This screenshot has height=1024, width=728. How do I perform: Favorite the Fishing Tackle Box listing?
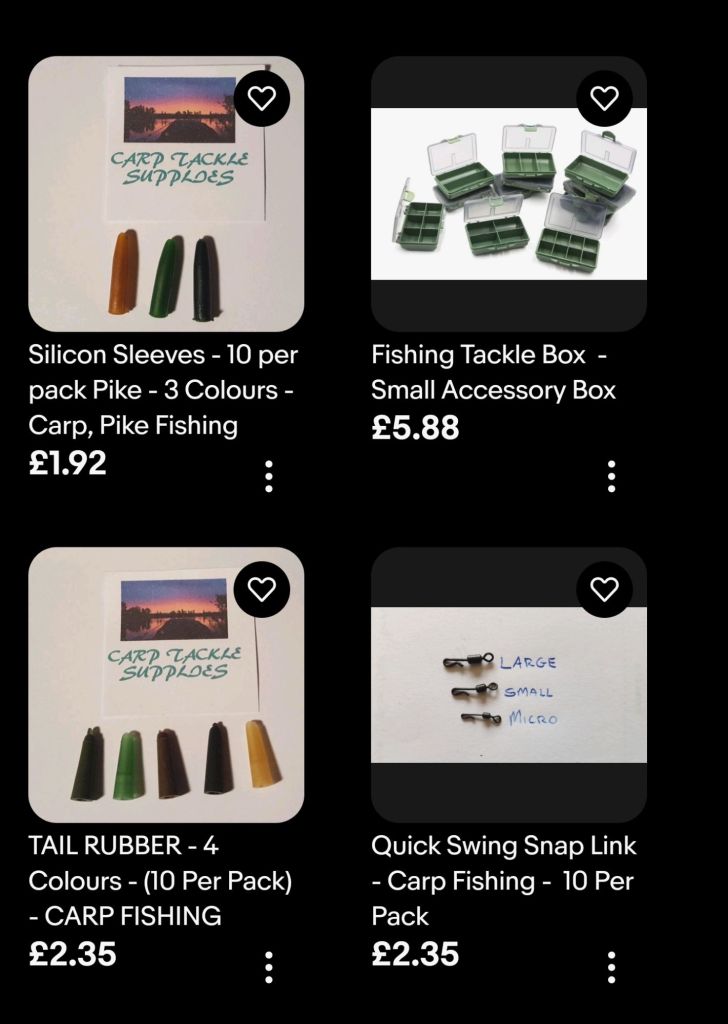click(604, 98)
